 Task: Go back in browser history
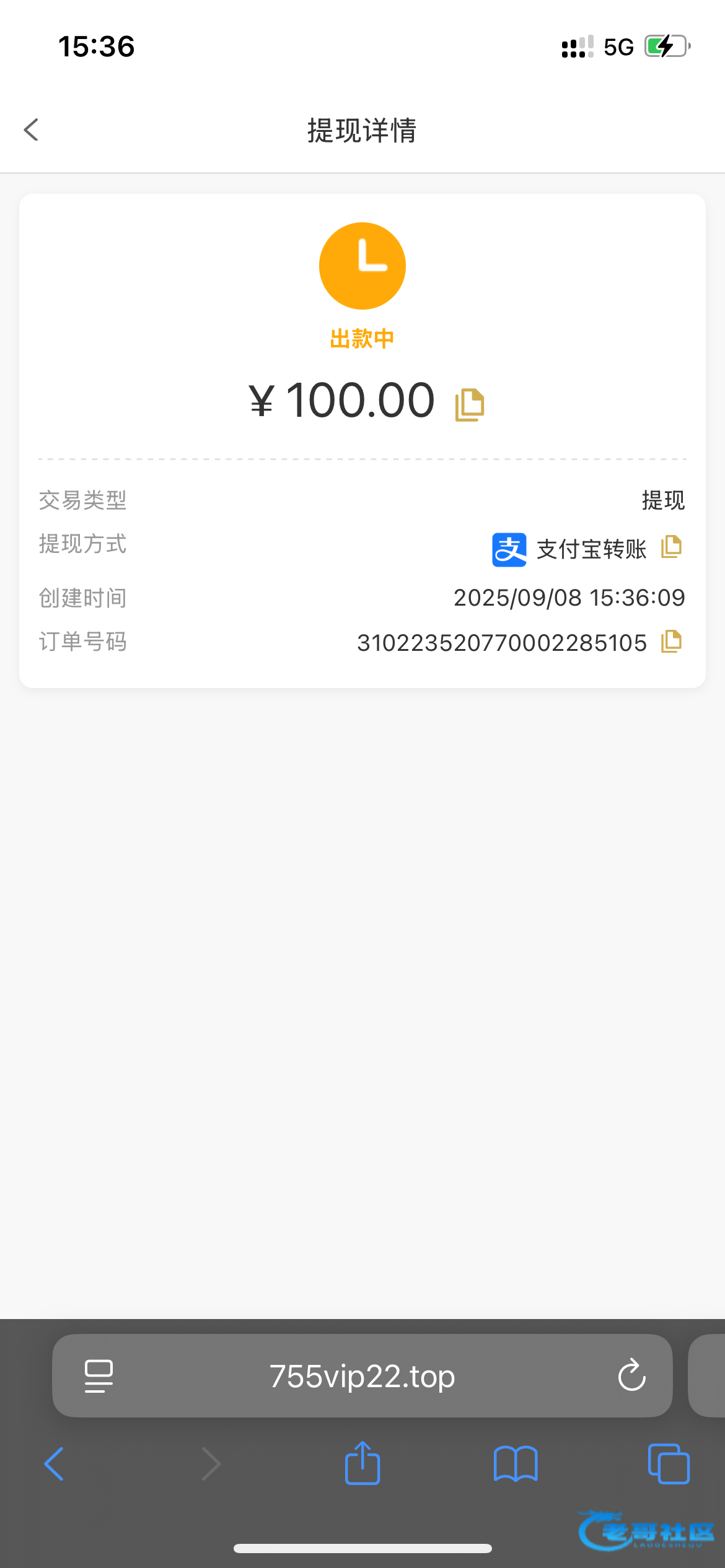(55, 1464)
